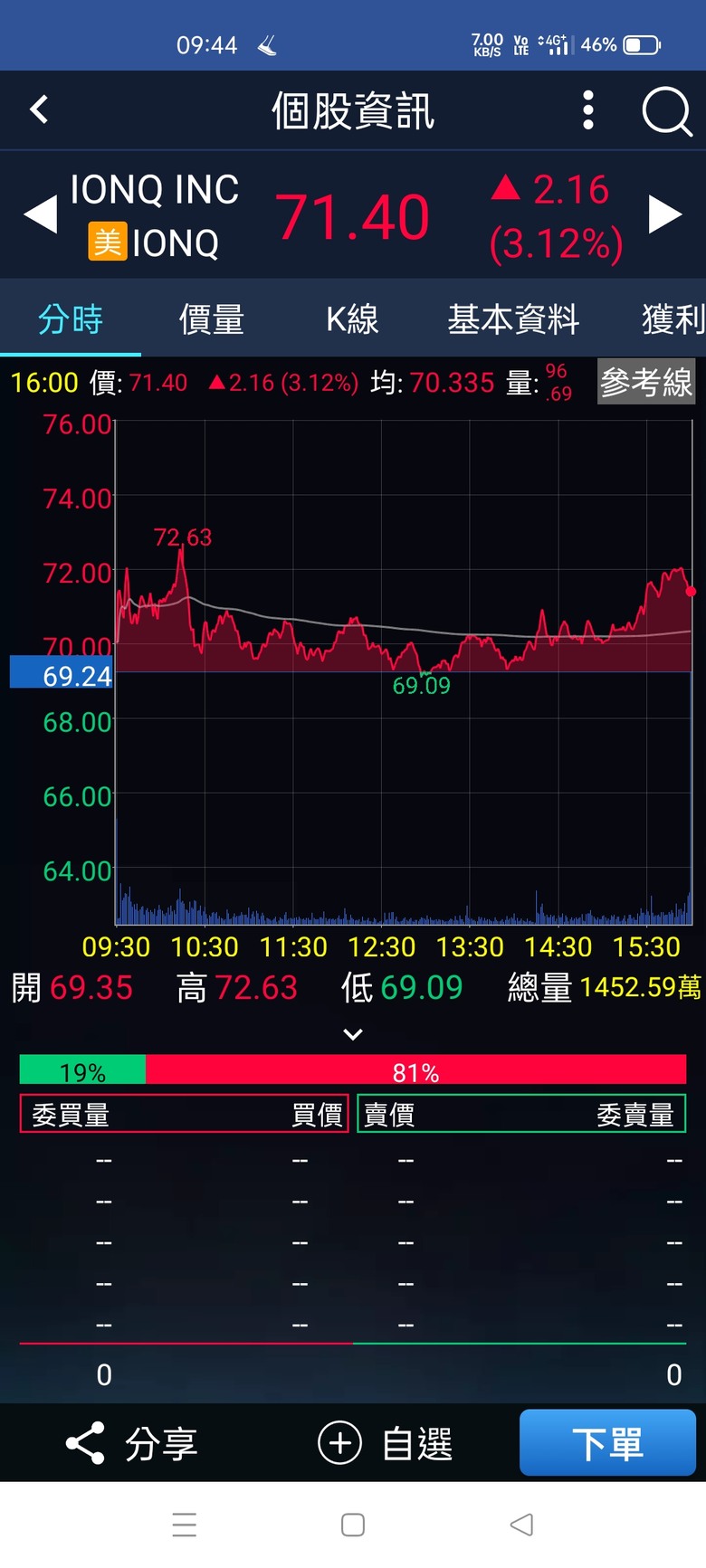706x1568 pixels.
Task: Switch to previous stock with left triangle
Action: [x=40, y=215]
